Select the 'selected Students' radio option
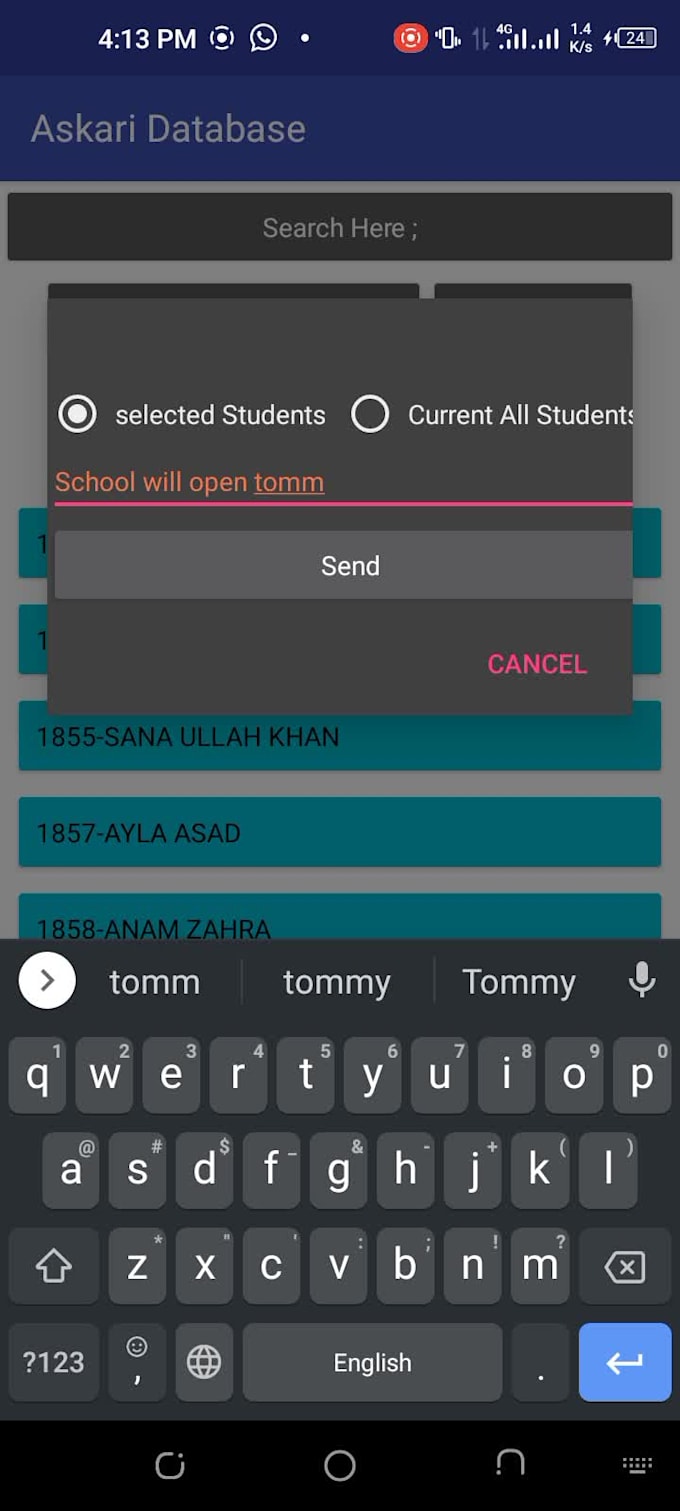Image resolution: width=680 pixels, height=1511 pixels. click(x=78, y=414)
